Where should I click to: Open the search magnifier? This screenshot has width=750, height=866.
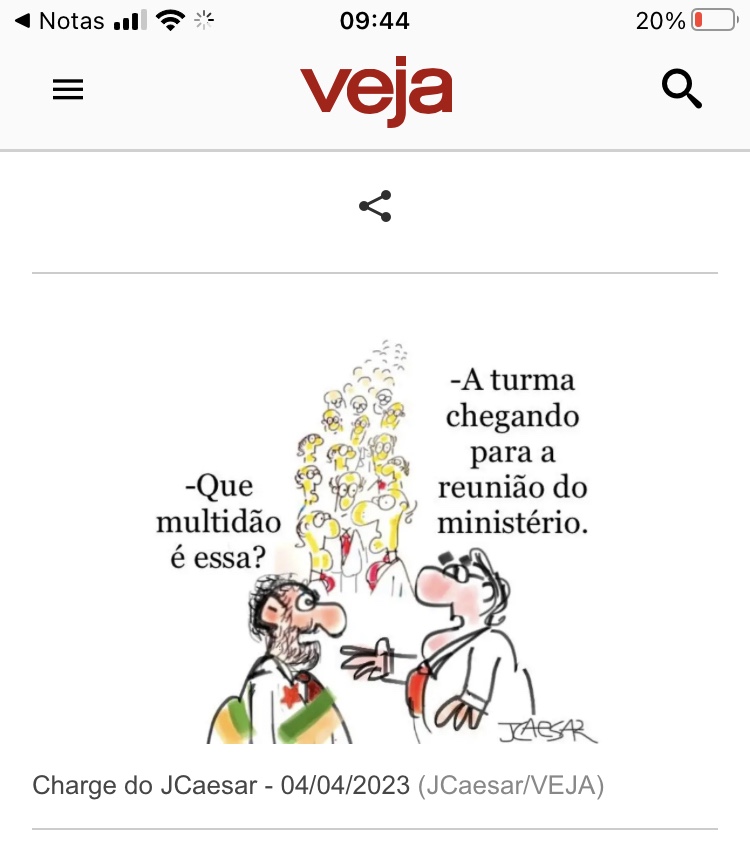(682, 90)
